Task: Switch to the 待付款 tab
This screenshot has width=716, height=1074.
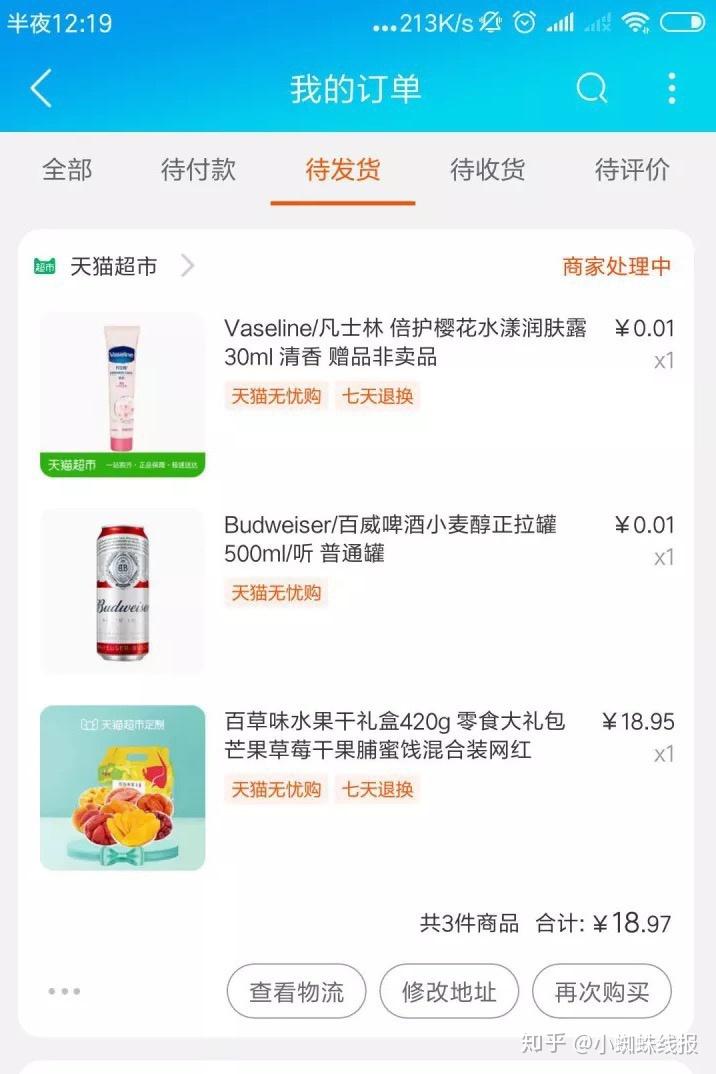Action: (198, 169)
